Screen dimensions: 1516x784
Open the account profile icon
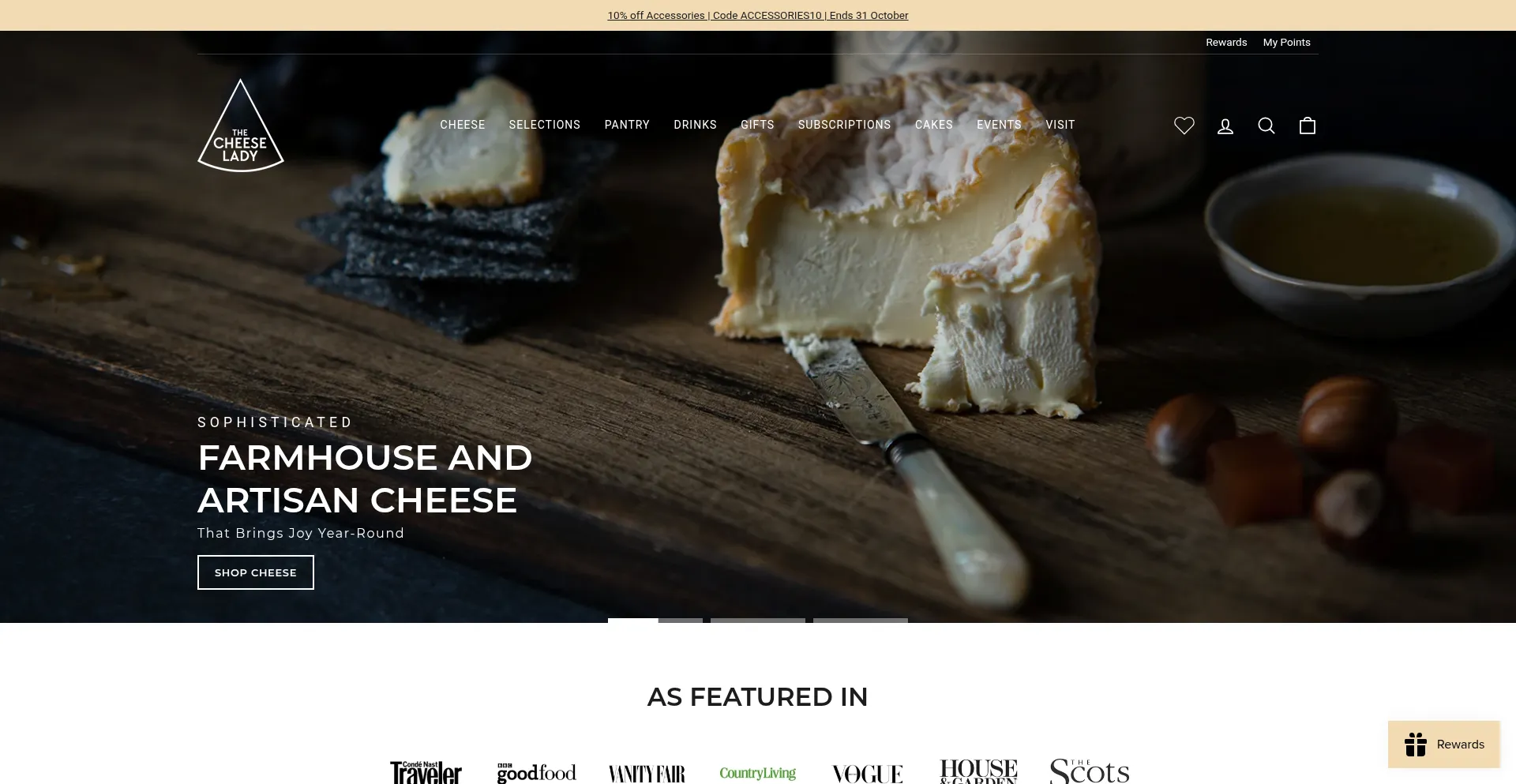1225,126
